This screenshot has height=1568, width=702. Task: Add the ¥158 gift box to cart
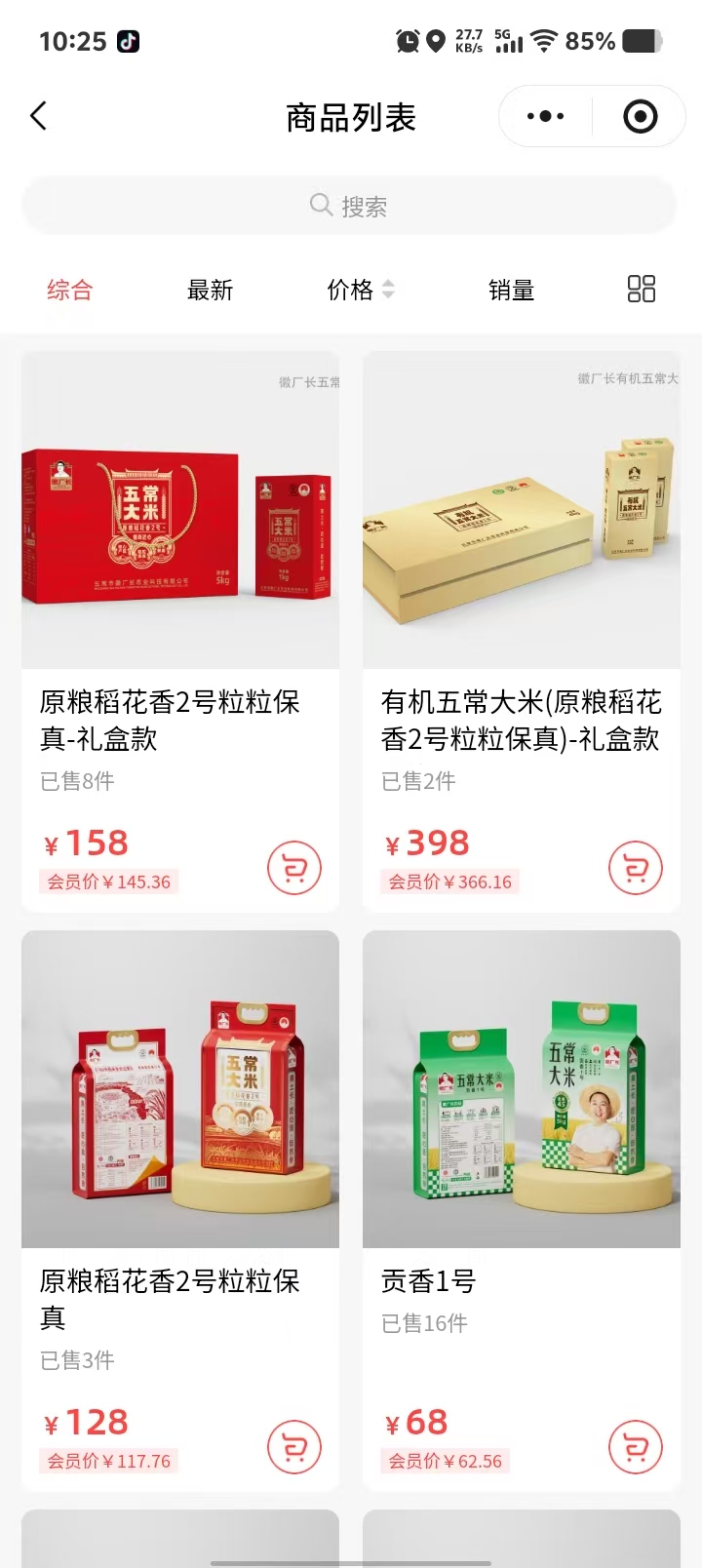coord(294,867)
